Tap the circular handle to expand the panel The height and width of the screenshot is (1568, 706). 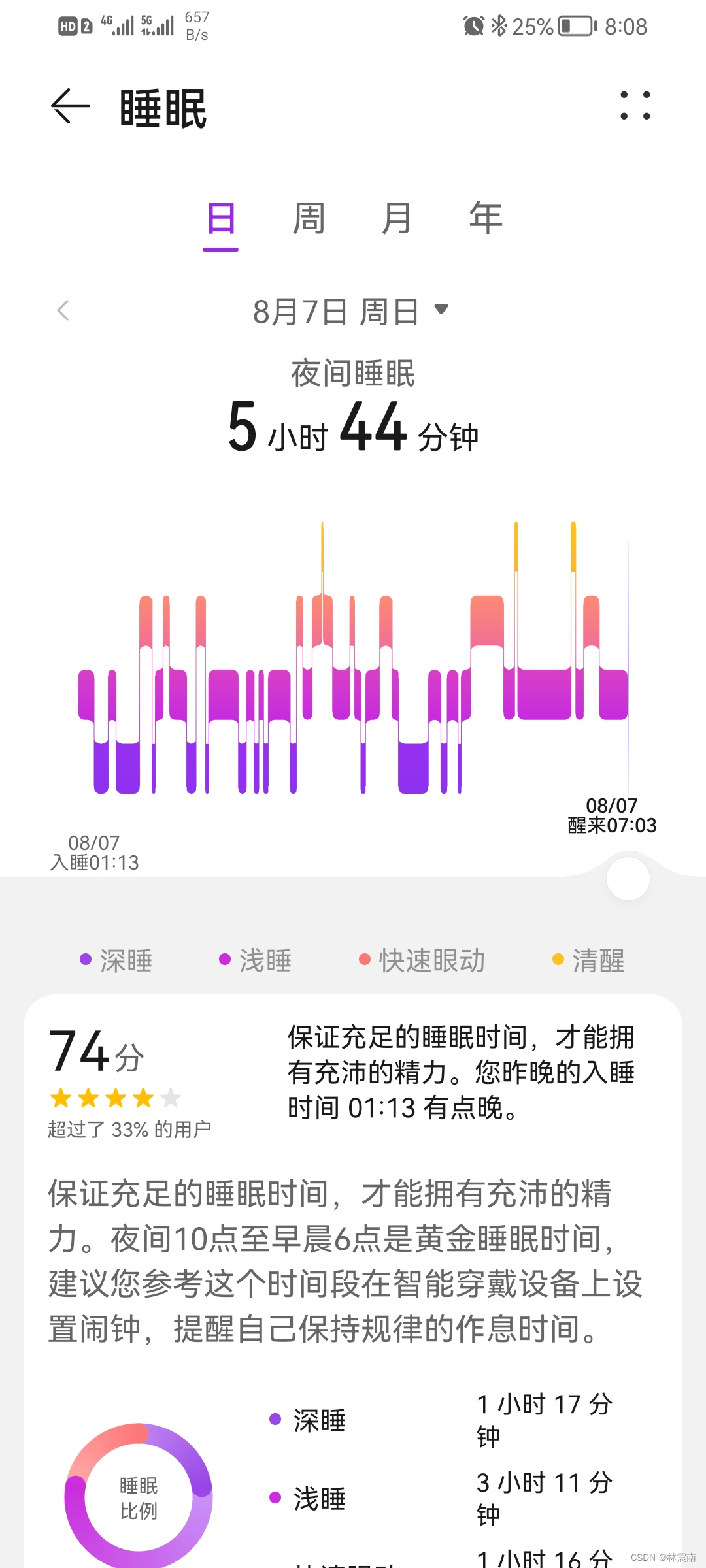[x=628, y=879]
